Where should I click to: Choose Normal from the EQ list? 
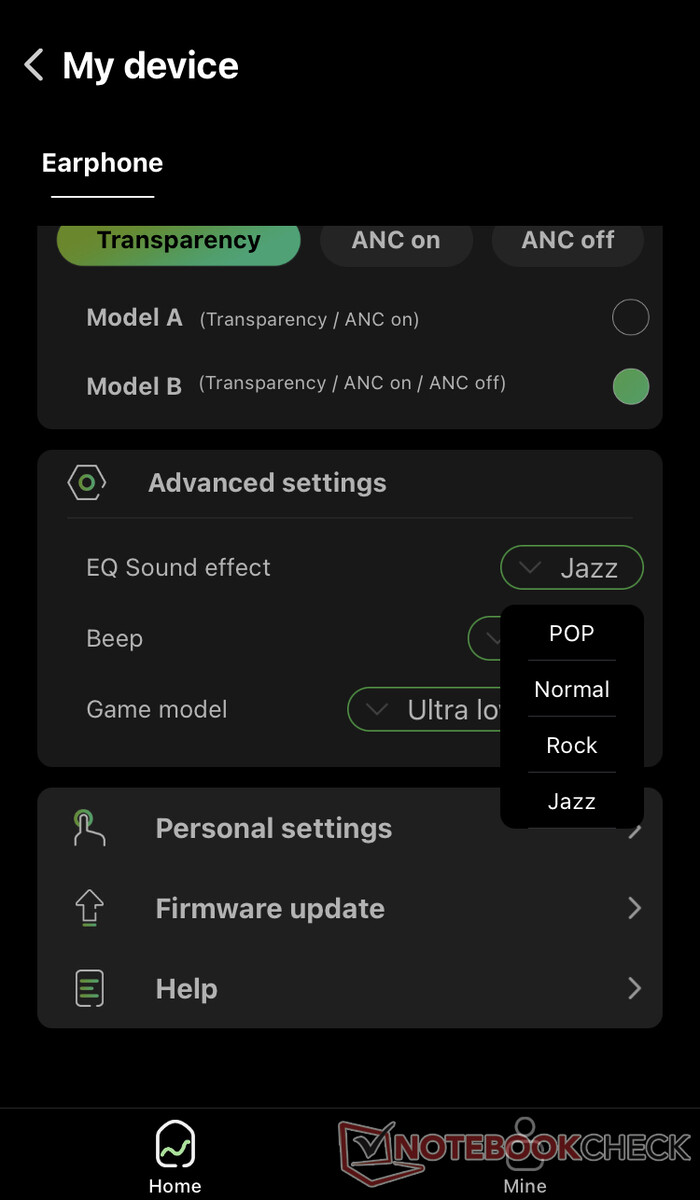click(x=572, y=689)
